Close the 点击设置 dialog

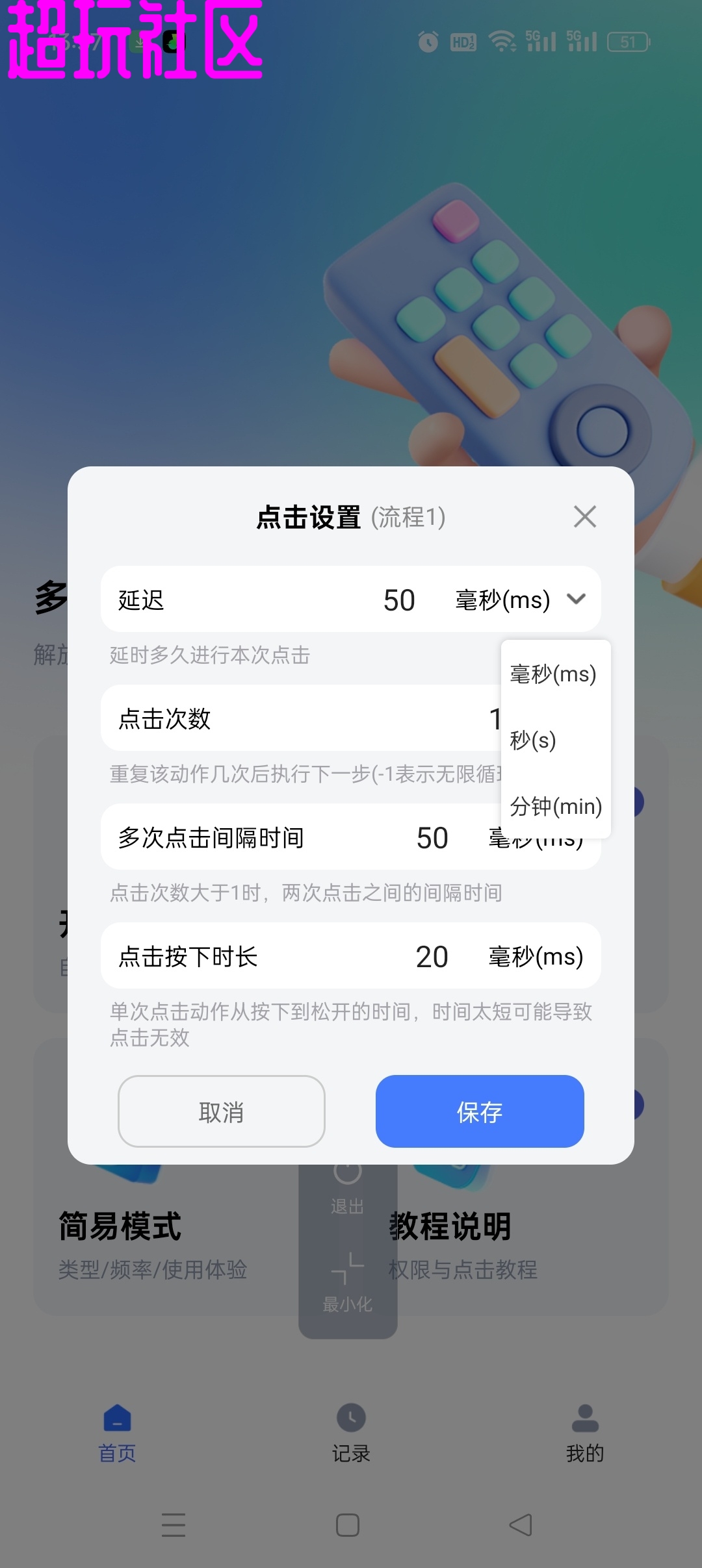pos(585,517)
